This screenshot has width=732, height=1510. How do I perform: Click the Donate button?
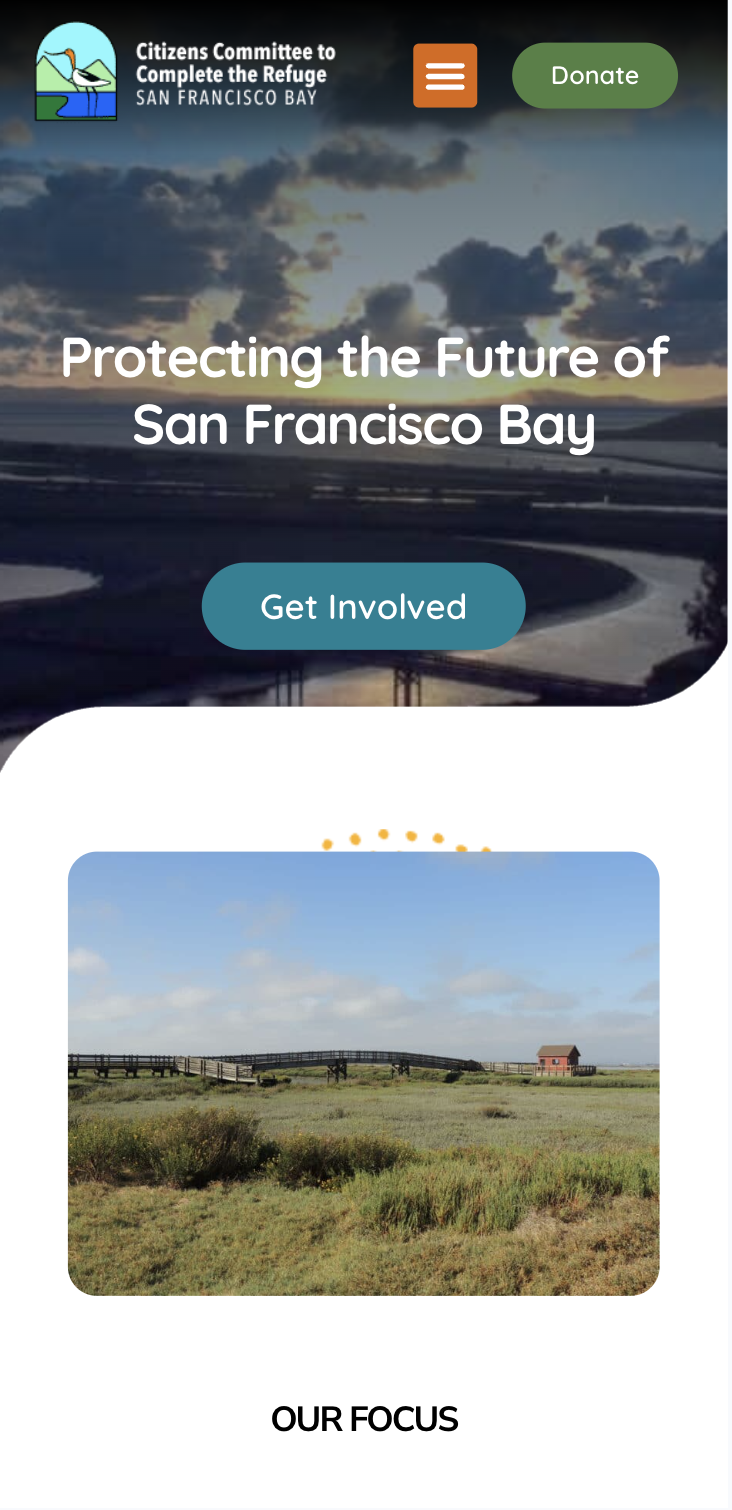pos(594,75)
